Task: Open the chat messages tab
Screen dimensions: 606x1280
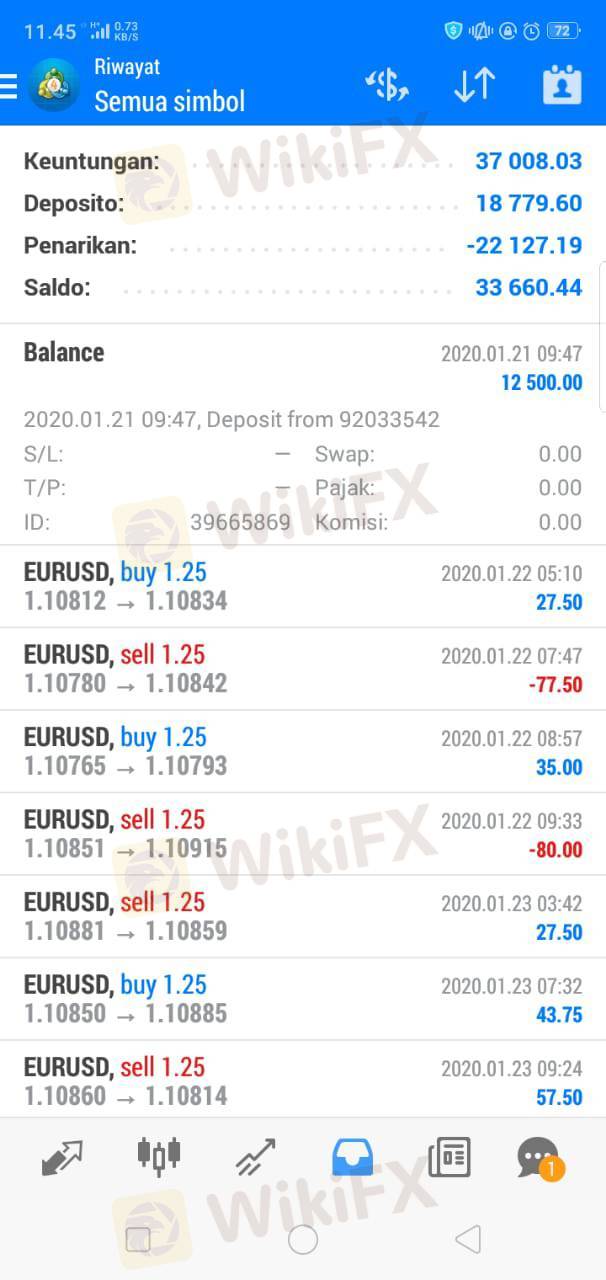Action: 539,1159
